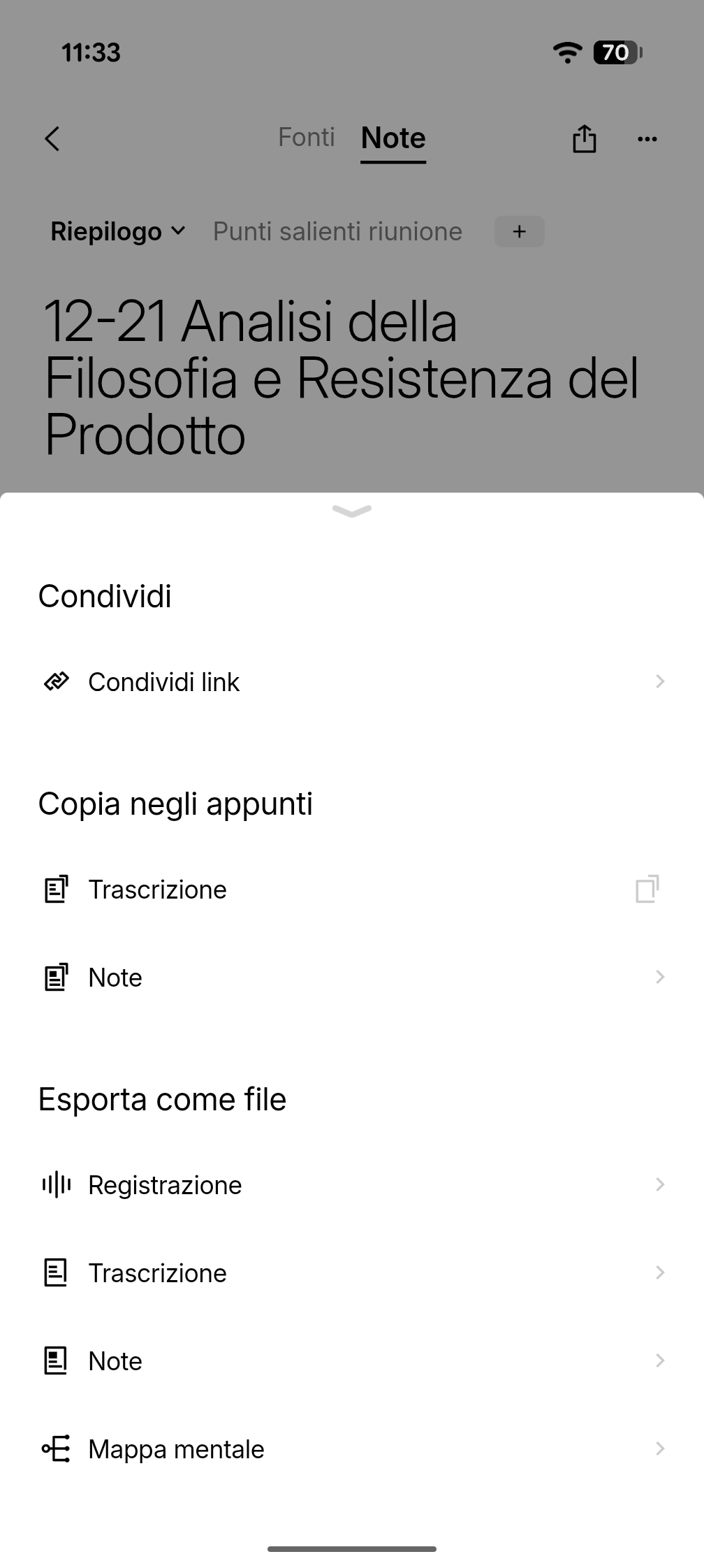Viewport: 704px width, 1568px height.
Task: Select the Punti salienti riunione tab
Action: click(x=337, y=231)
